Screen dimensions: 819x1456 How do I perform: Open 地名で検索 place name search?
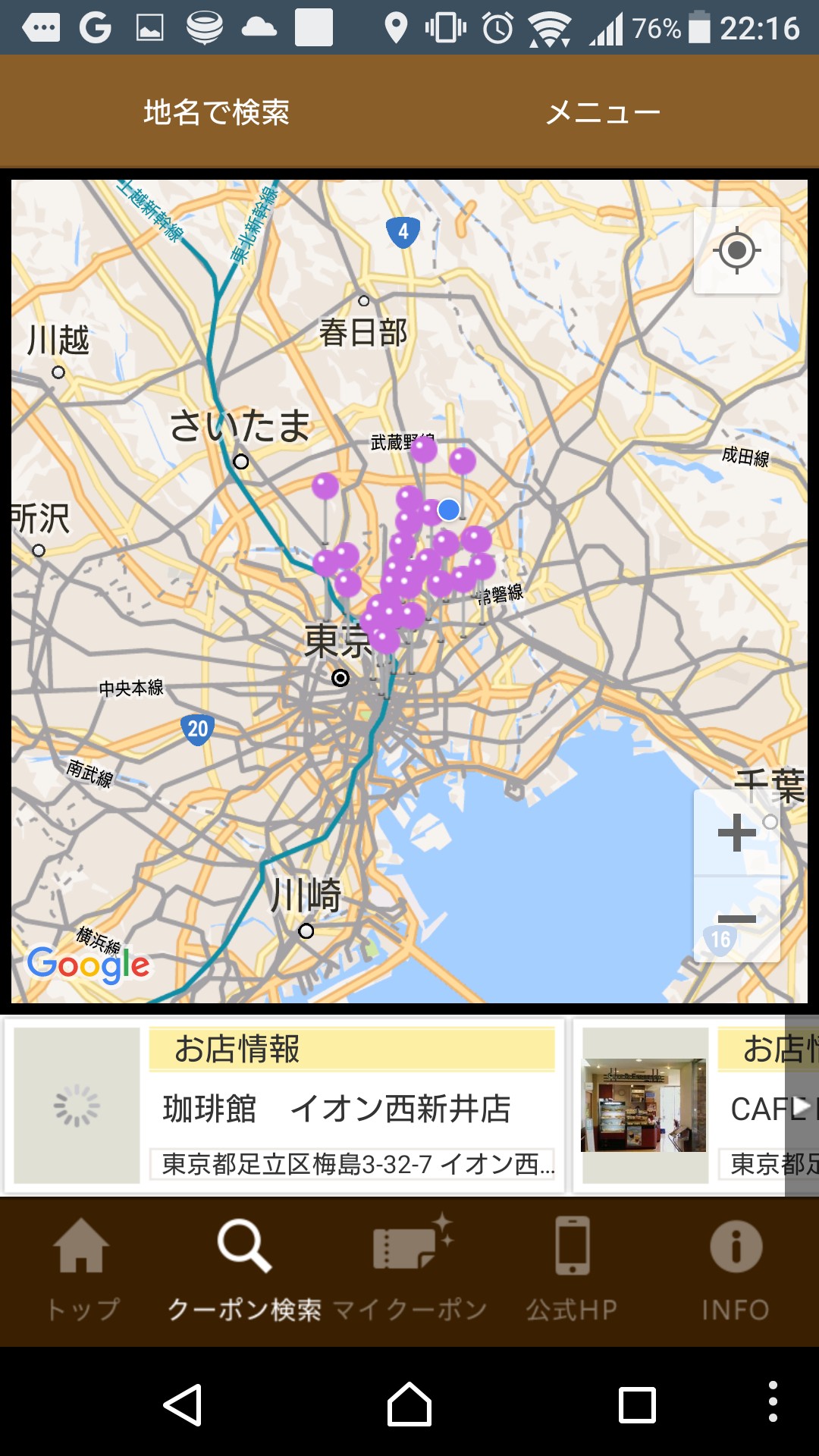217,112
